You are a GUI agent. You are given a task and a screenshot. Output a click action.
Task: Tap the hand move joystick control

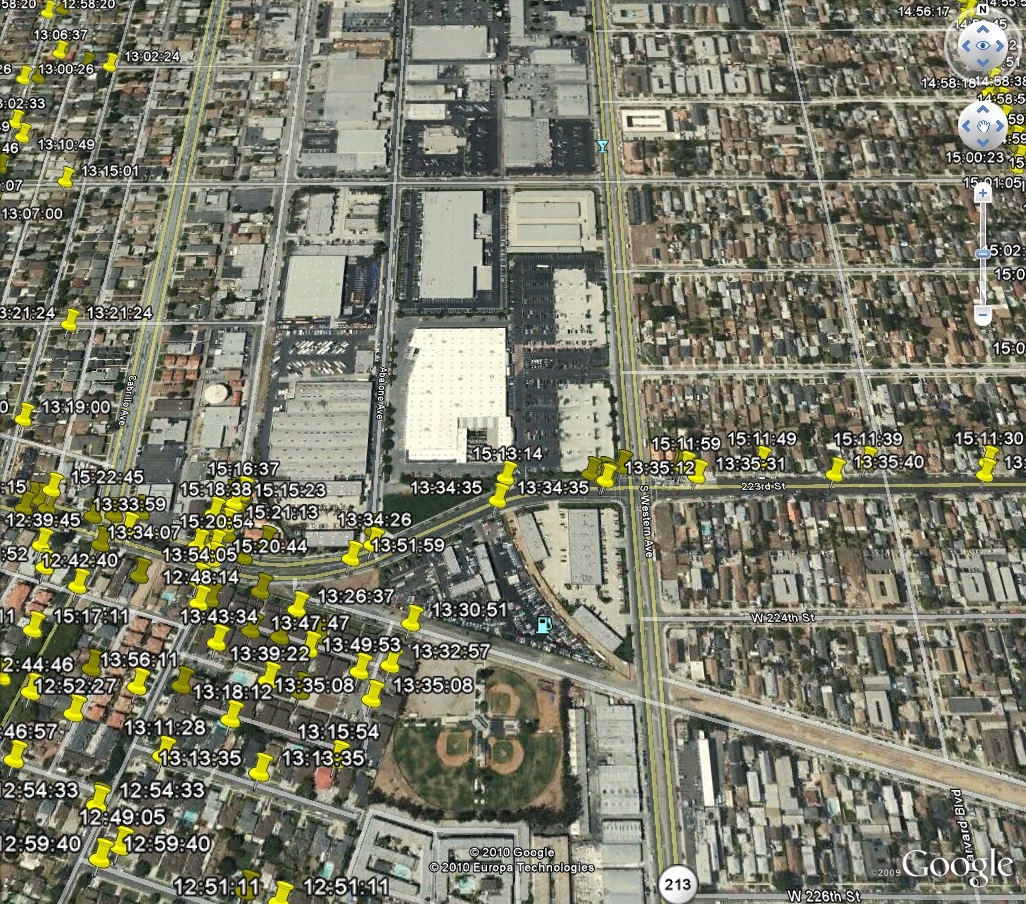pos(983,126)
